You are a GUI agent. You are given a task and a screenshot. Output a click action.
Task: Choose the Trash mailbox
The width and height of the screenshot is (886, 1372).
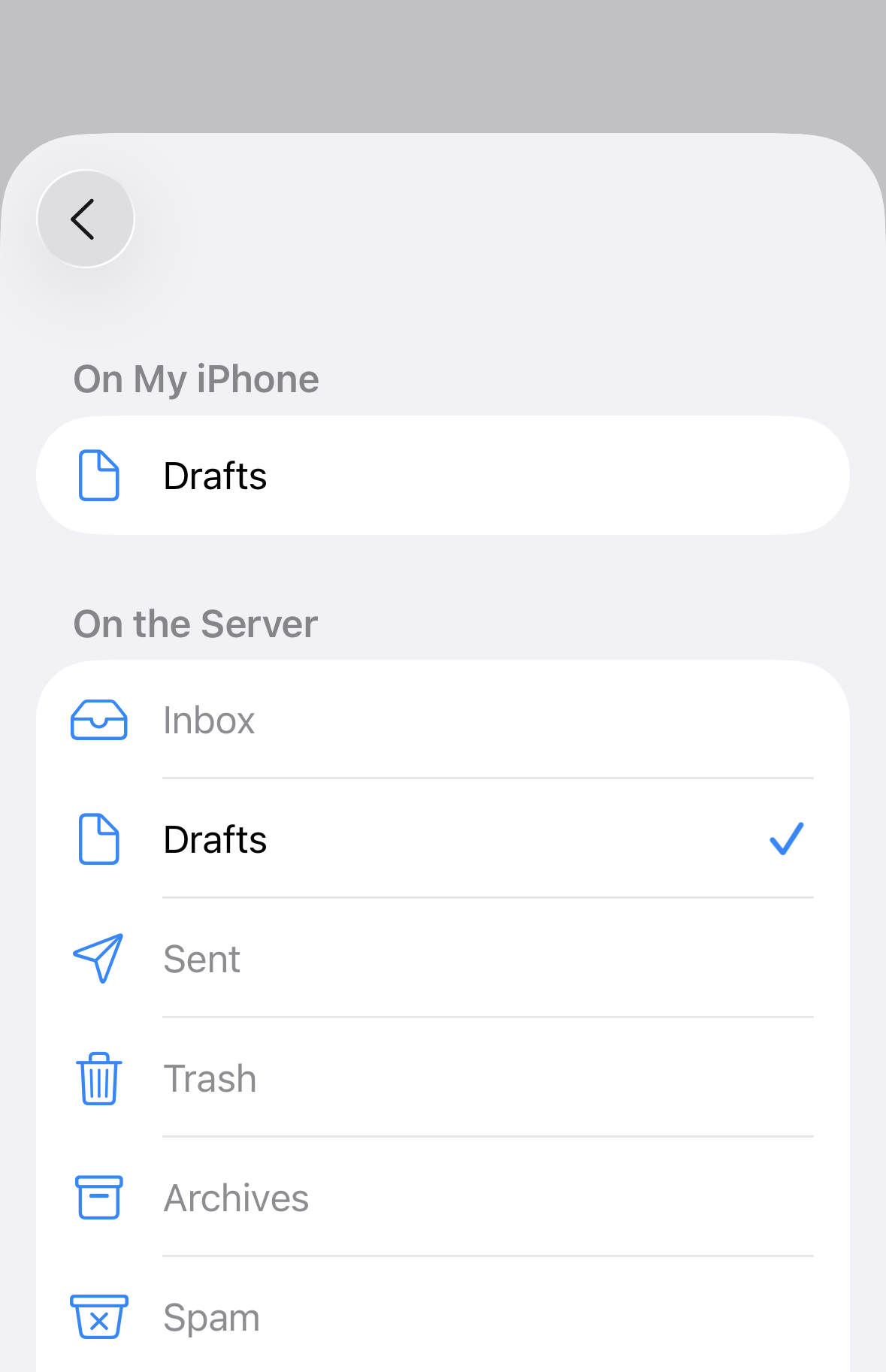(x=442, y=1078)
